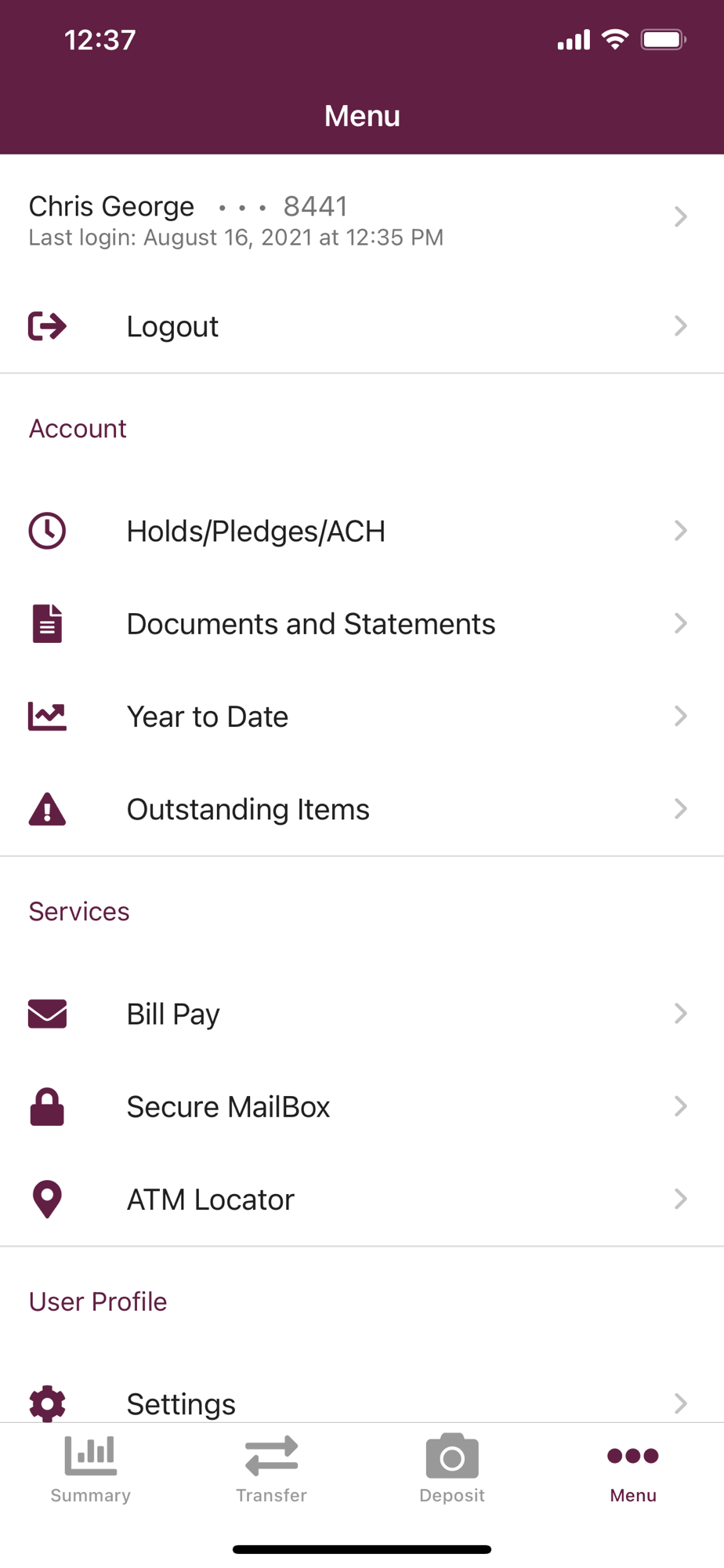Switch to the Transfer tab

(272, 1469)
